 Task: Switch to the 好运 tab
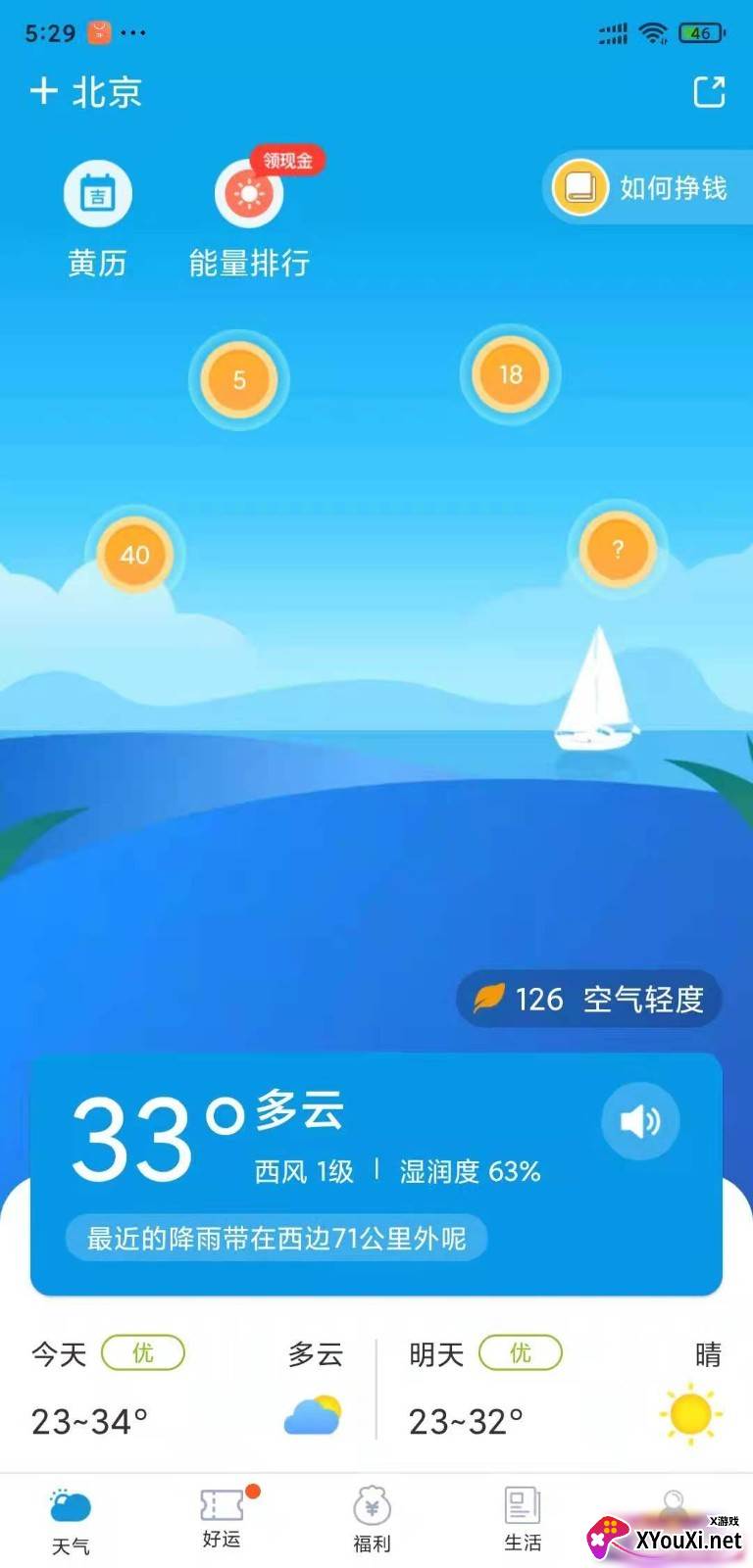point(222,1519)
